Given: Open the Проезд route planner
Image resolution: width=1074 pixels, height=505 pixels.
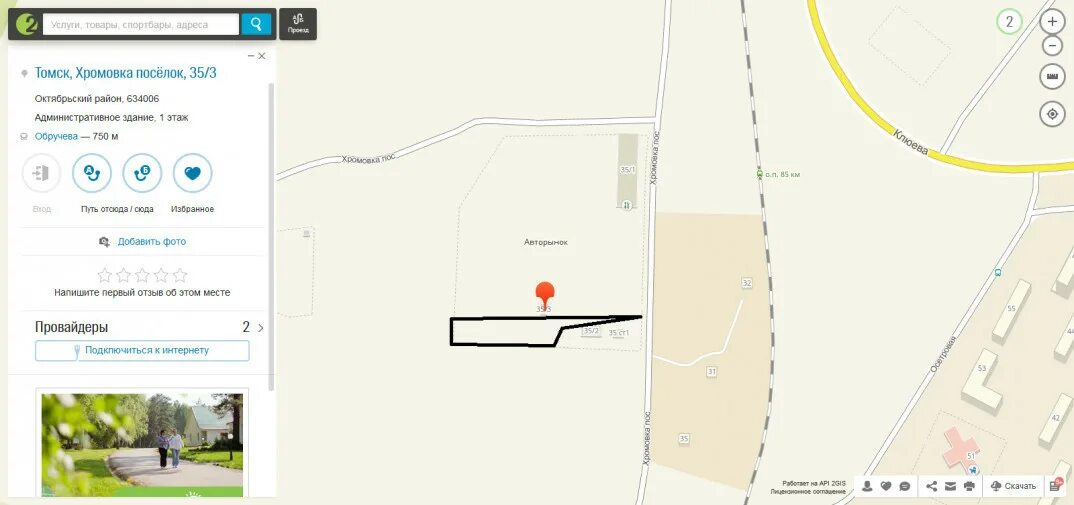Looking at the screenshot, I should (298, 24).
